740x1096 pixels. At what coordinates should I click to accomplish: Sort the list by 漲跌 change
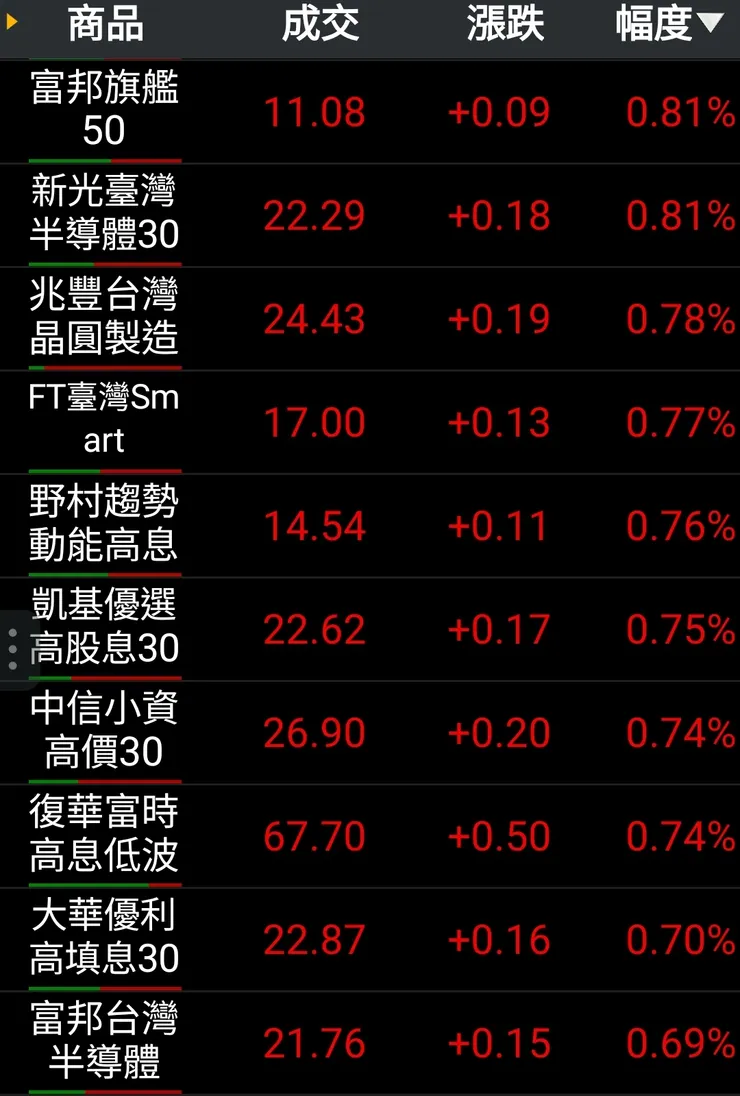tap(505, 25)
